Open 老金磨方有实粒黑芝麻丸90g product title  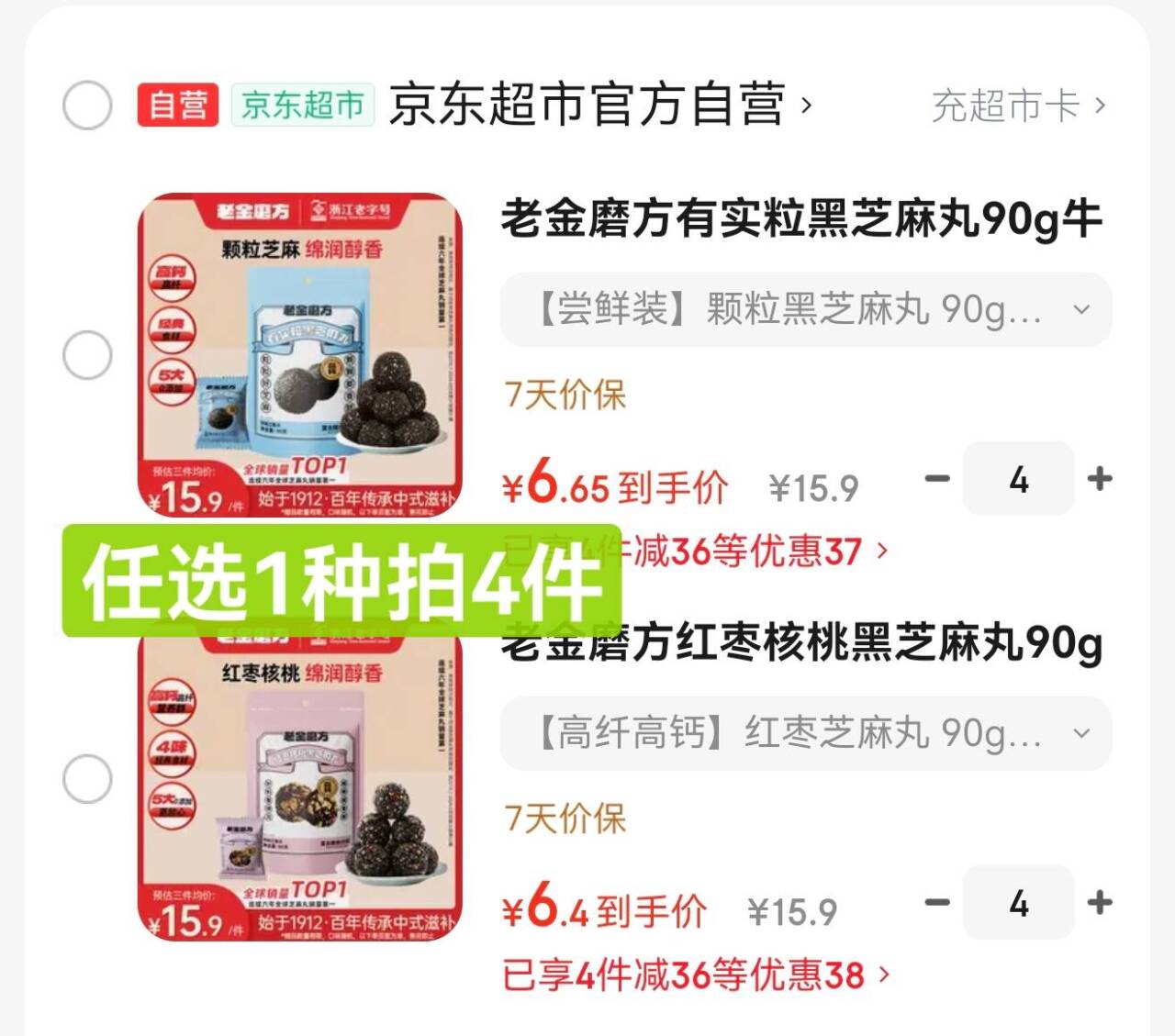[x=800, y=220]
